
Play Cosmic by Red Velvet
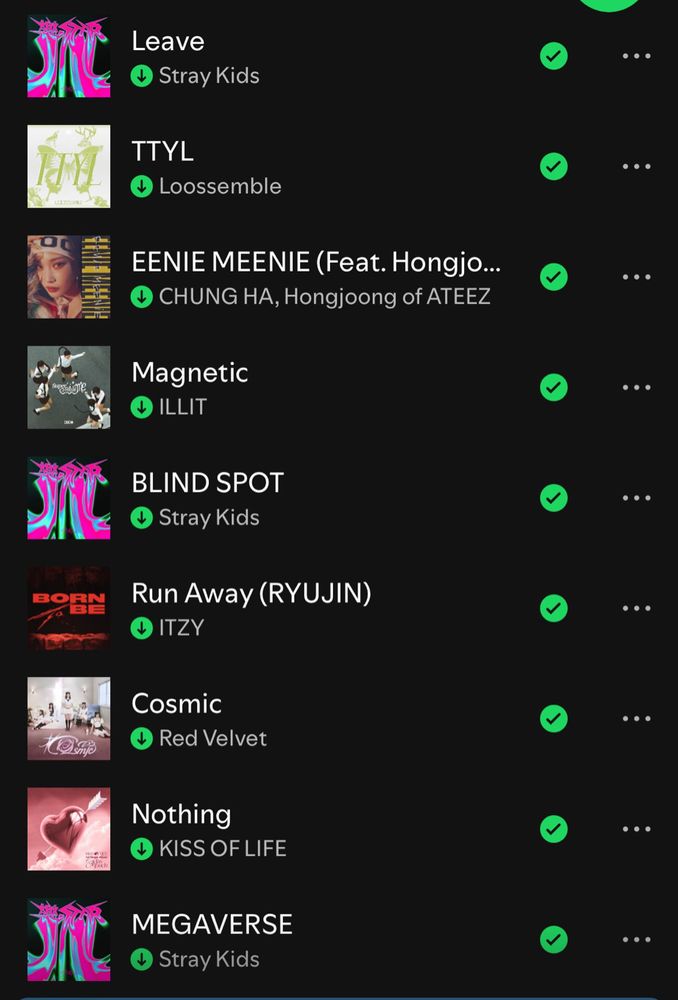click(x=177, y=704)
